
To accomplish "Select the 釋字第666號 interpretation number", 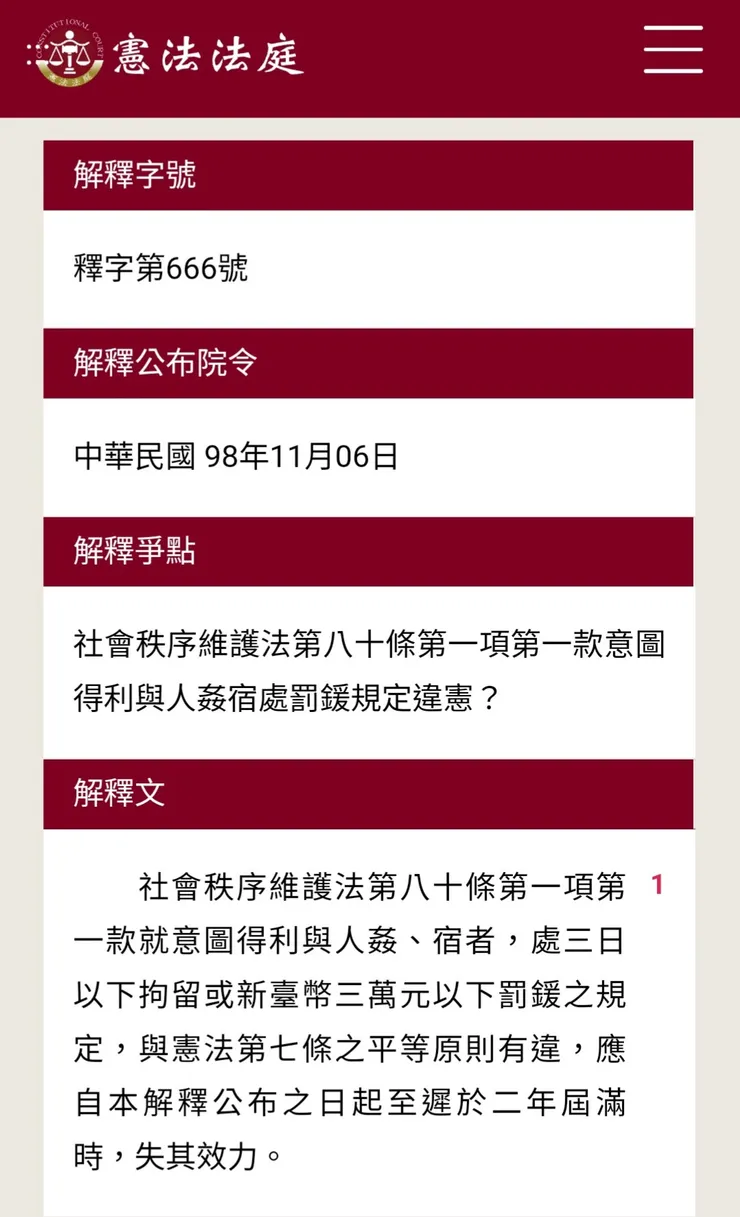I will point(158,269).
